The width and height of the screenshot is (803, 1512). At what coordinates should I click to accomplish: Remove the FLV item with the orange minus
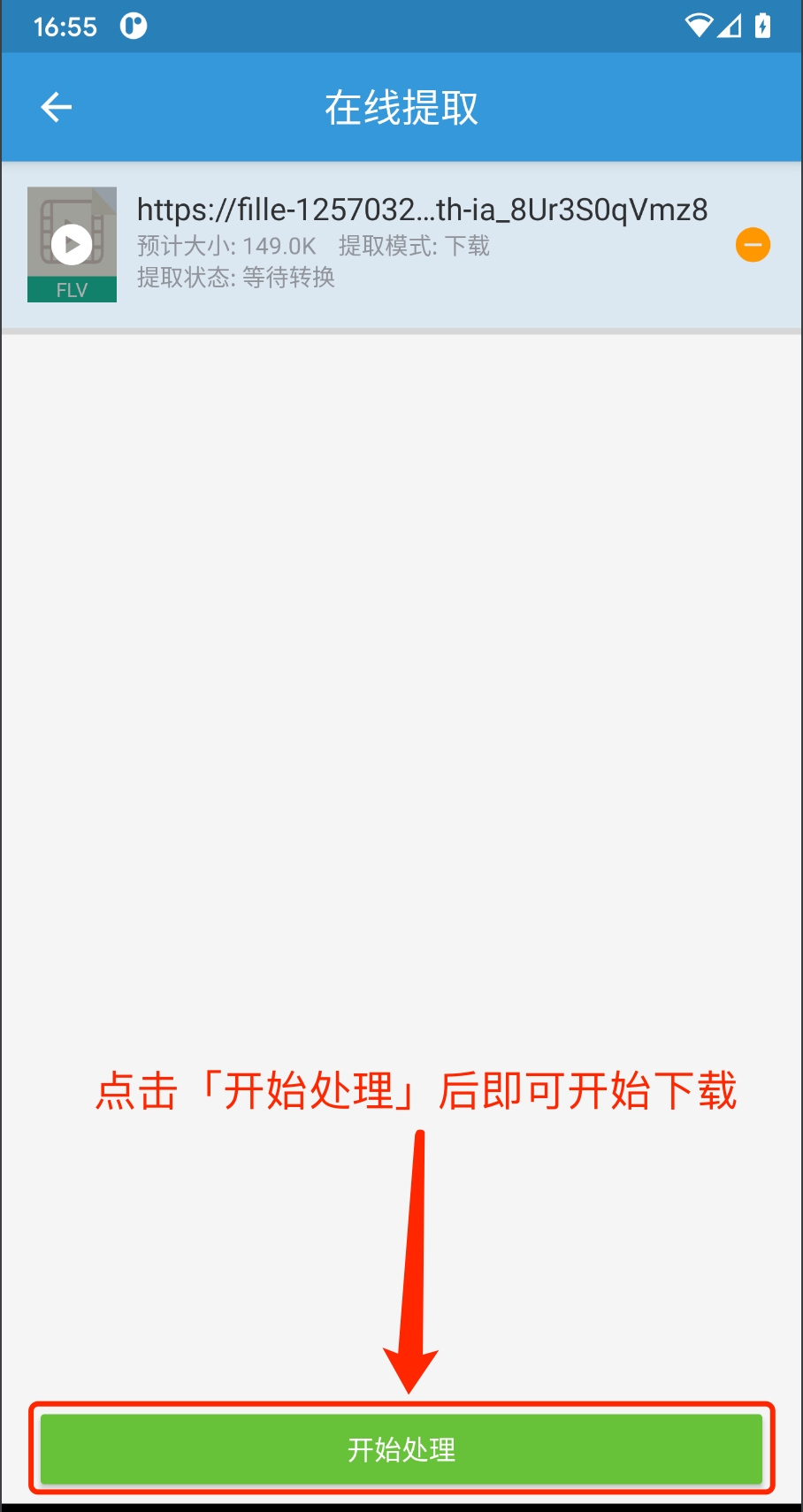753,245
